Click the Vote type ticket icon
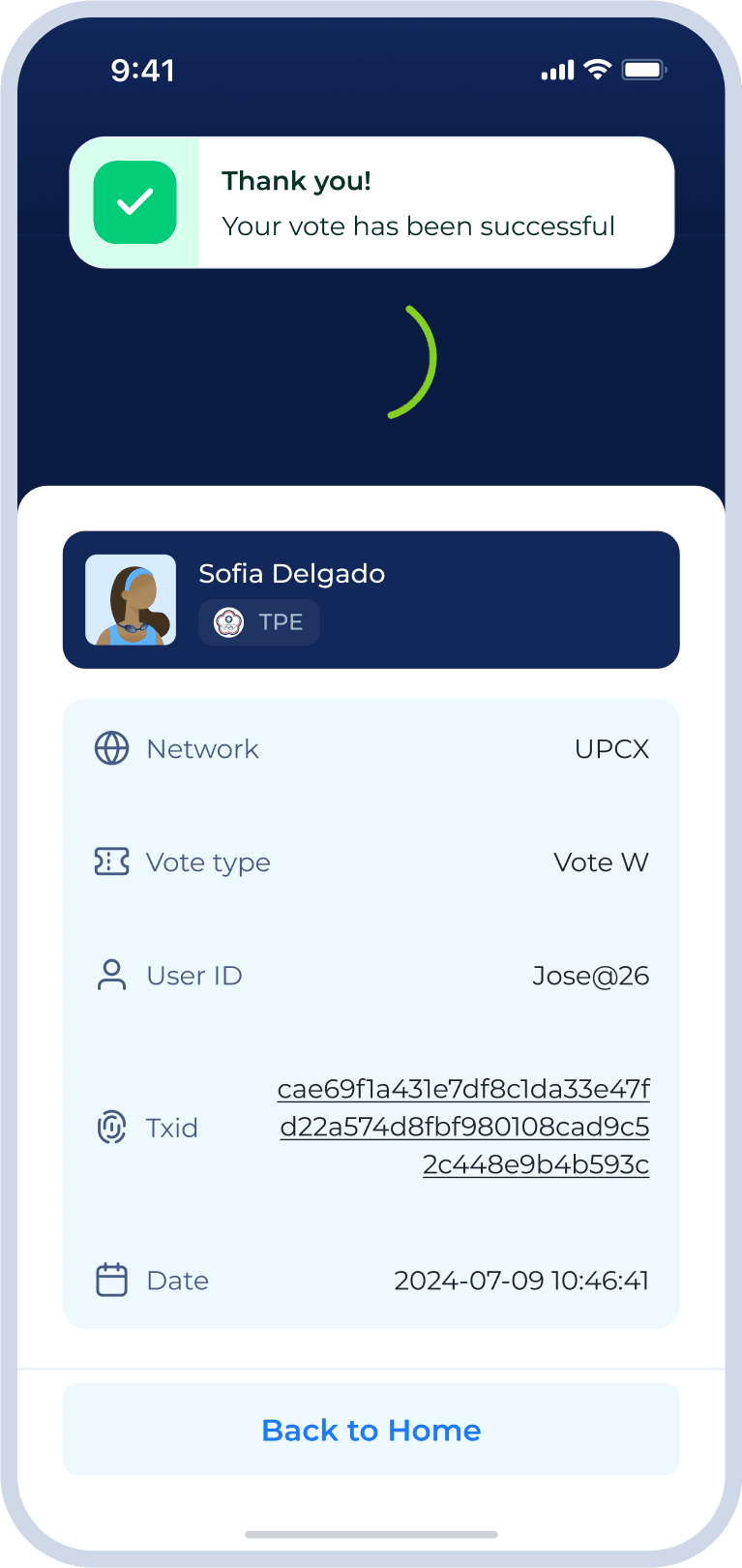Image resolution: width=742 pixels, height=1568 pixels. coord(112,861)
